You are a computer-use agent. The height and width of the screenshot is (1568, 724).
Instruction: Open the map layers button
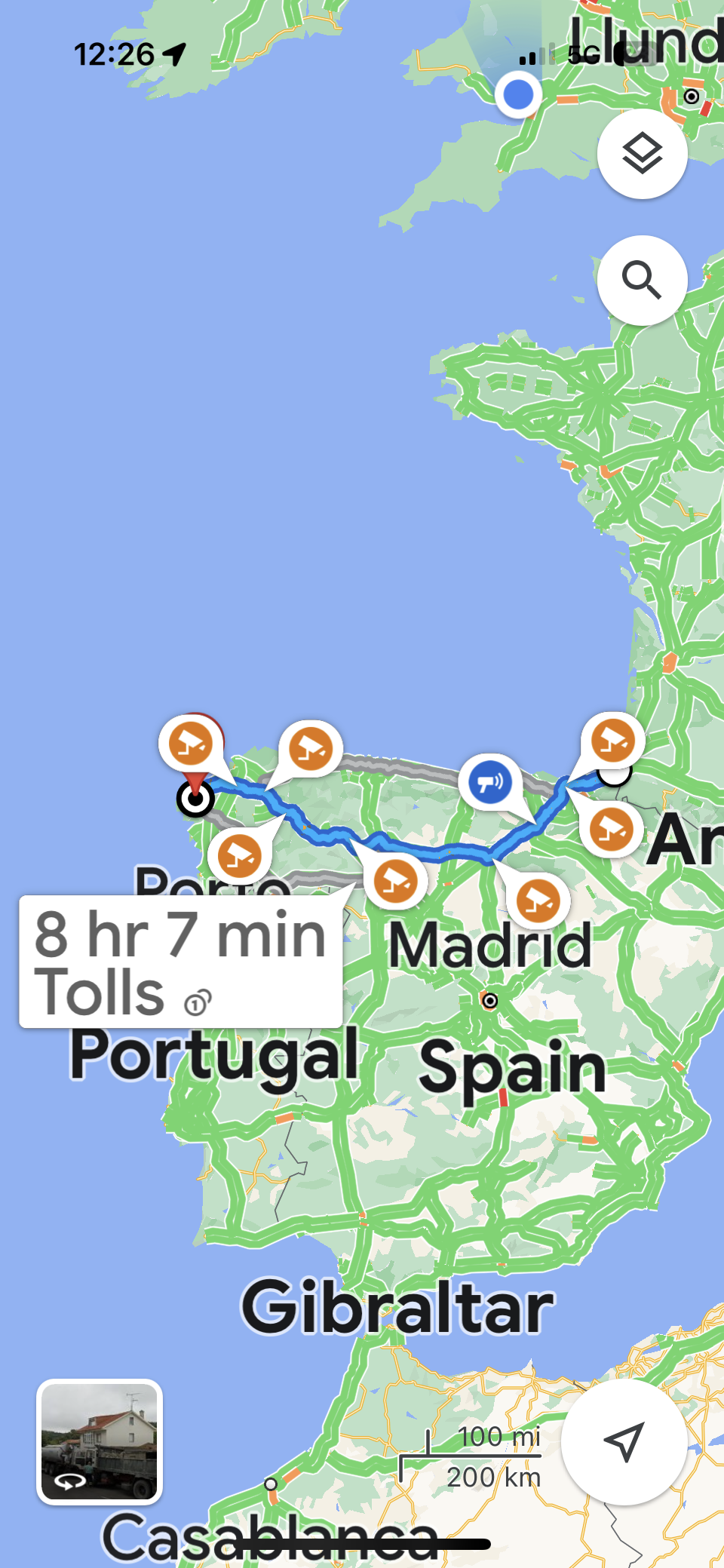tap(642, 154)
